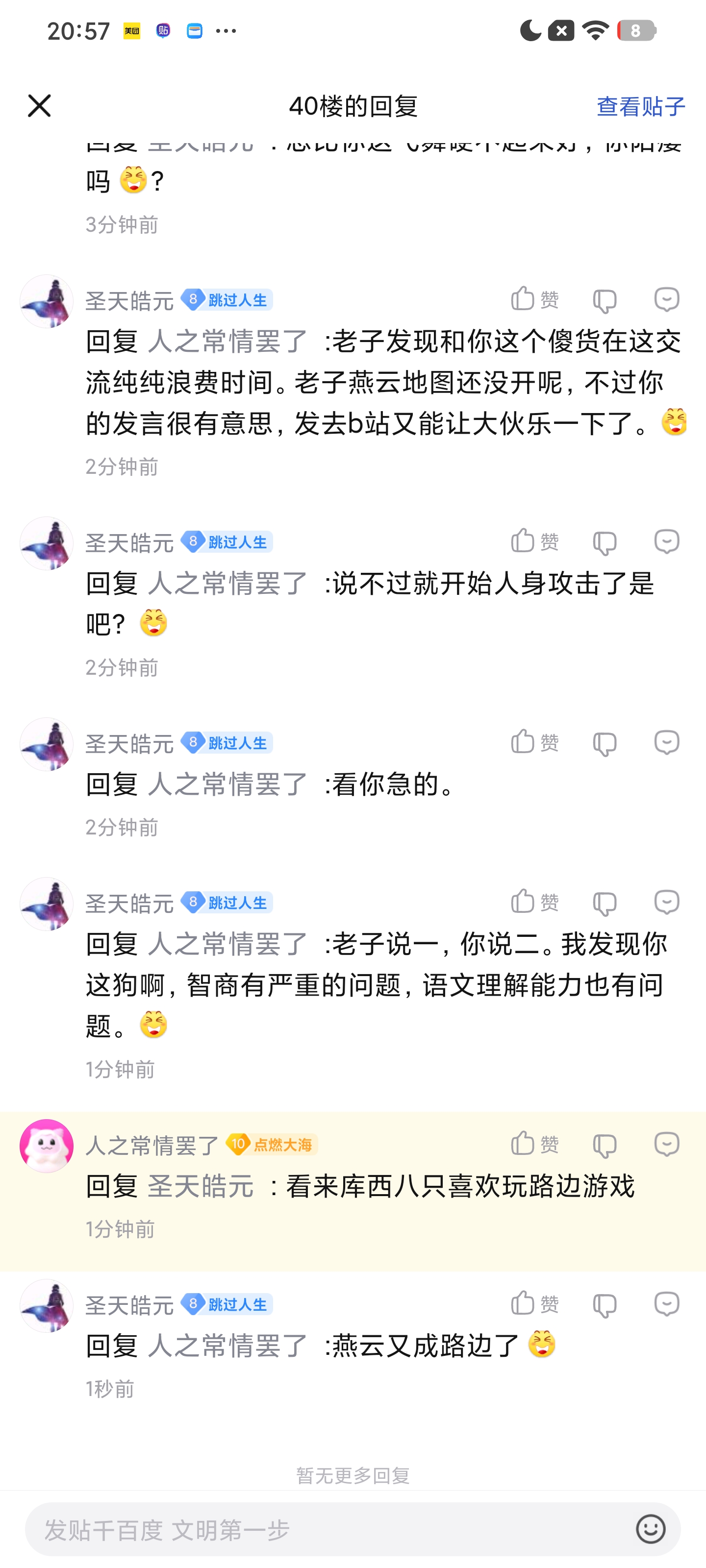This screenshot has width=706, height=1568.
Task: Open 人之常情罢了's profile avatar
Action: [x=46, y=1146]
